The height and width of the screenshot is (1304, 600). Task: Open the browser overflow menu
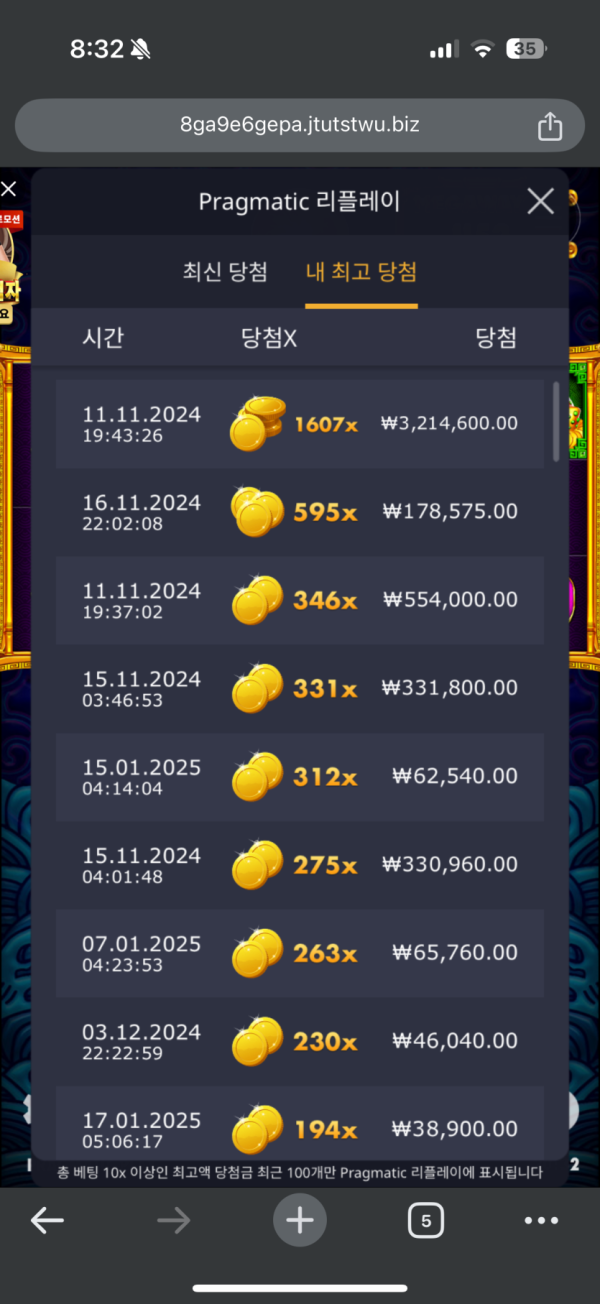click(x=541, y=1221)
